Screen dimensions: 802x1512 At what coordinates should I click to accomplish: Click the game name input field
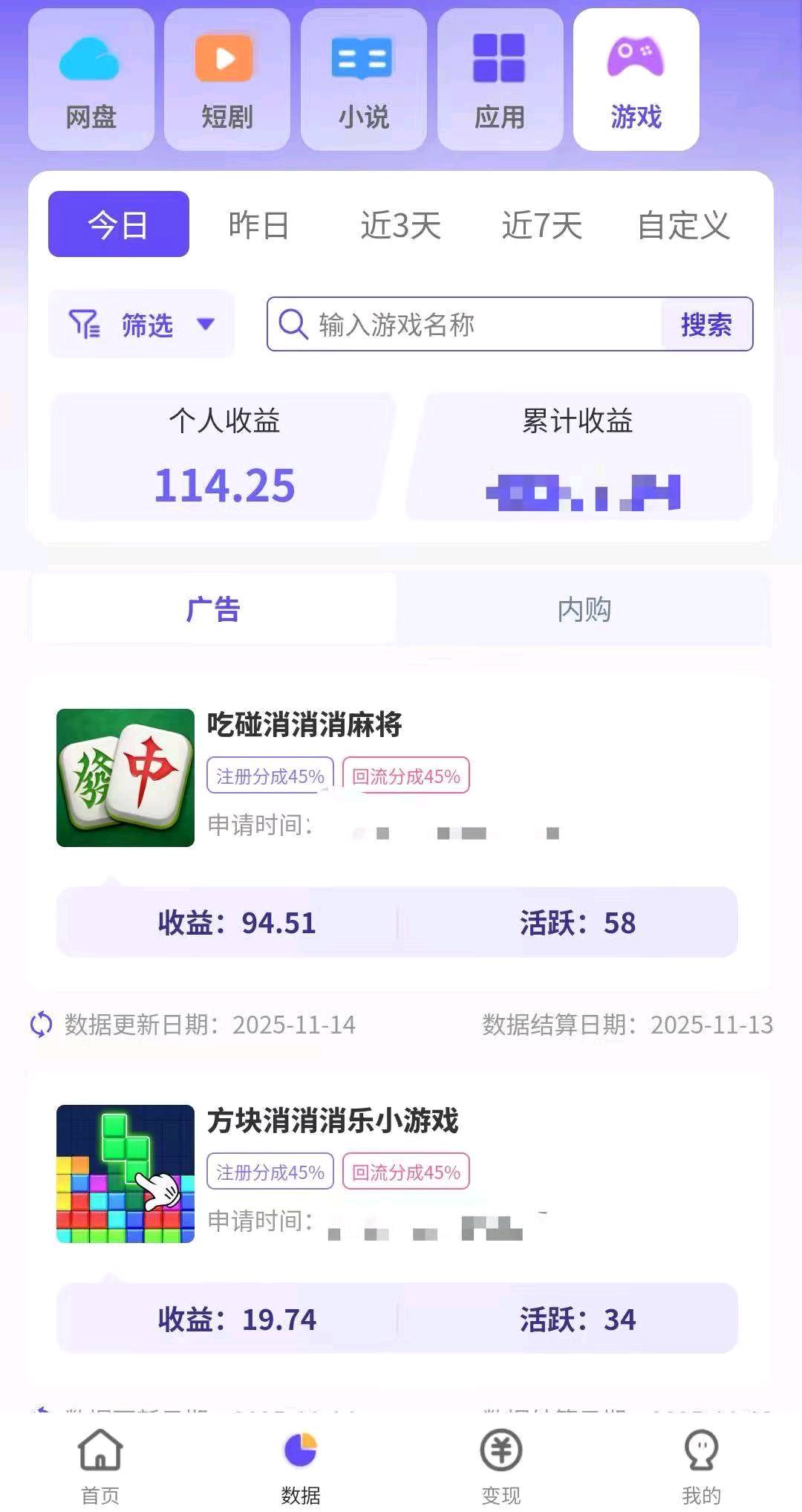[x=468, y=325]
